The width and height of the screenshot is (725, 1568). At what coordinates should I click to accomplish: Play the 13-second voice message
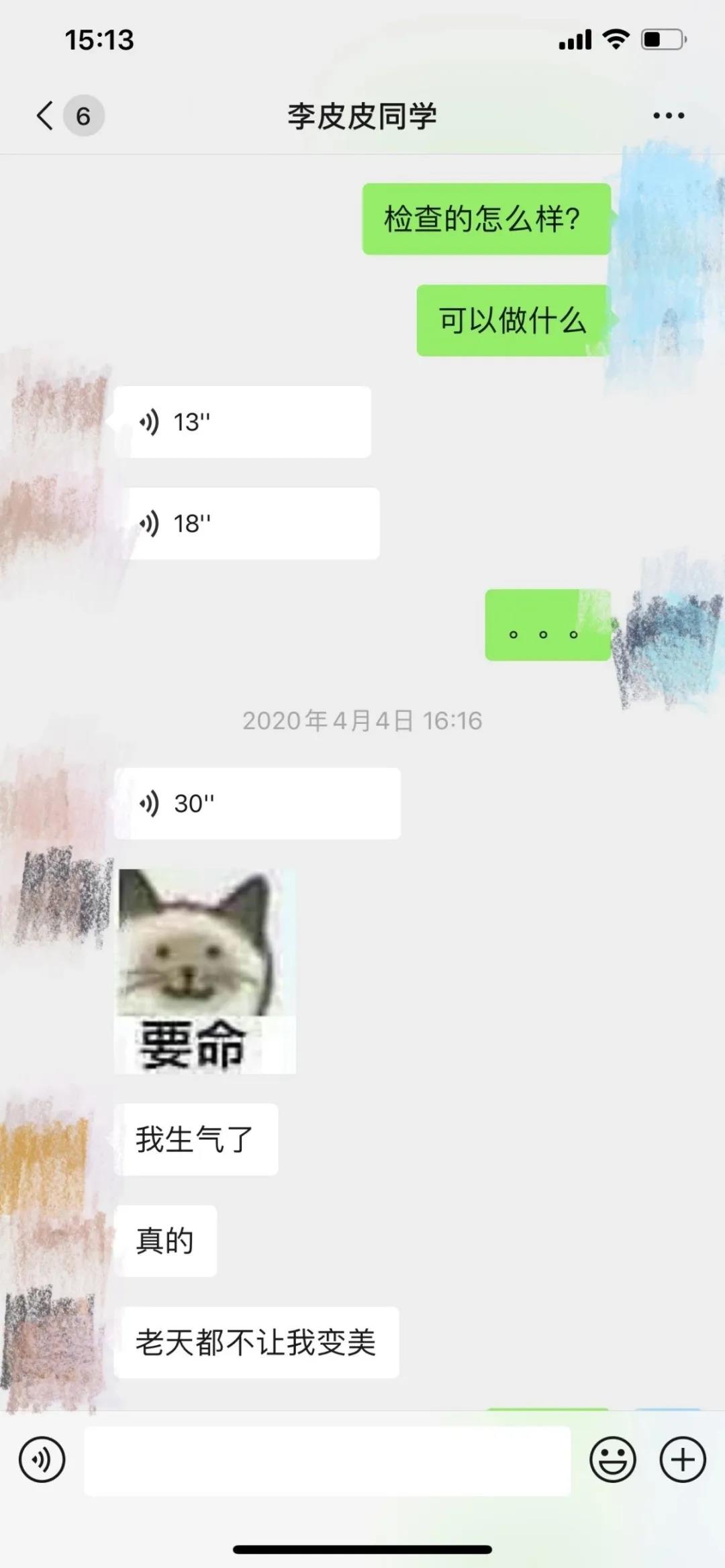[x=242, y=422]
